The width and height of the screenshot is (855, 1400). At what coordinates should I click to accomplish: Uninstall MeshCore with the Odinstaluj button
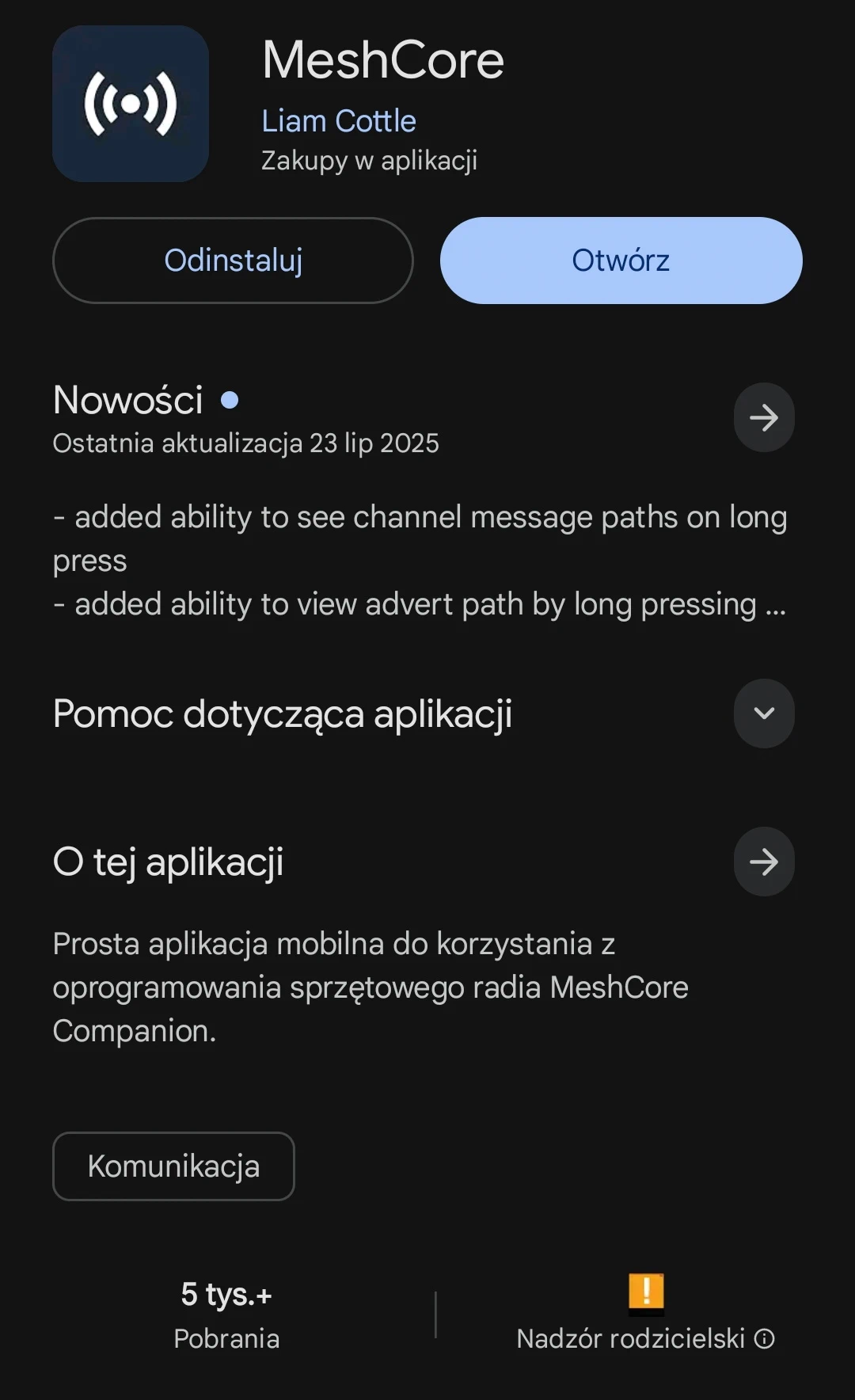point(233,261)
